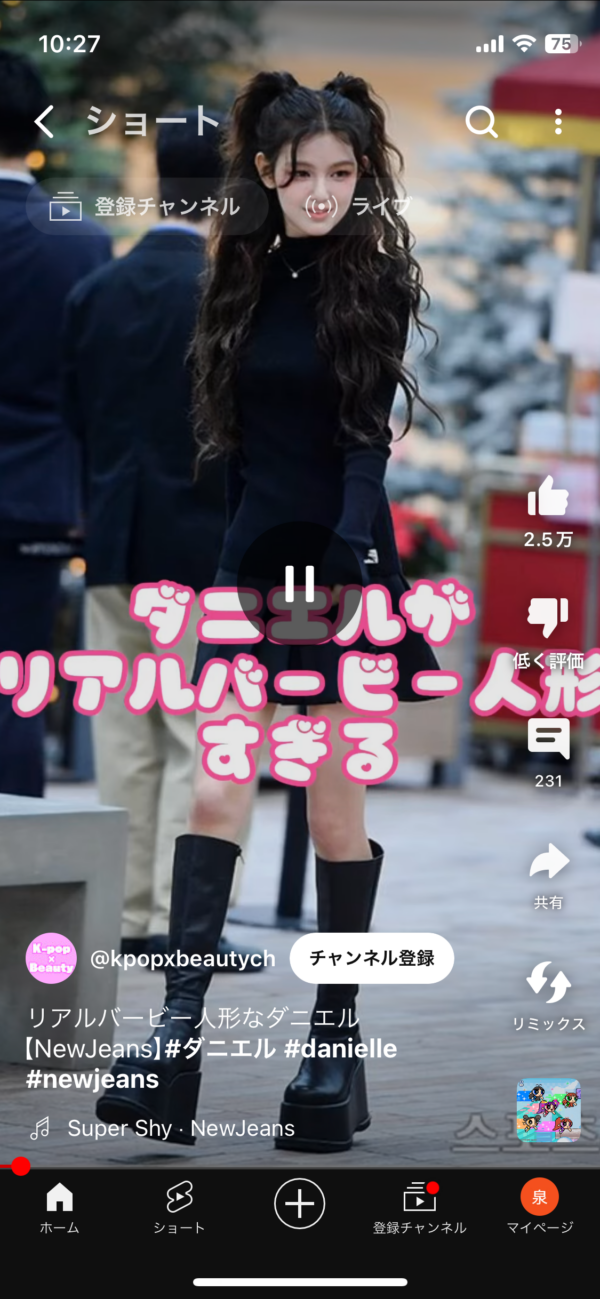This screenshot has width=600, height=1299.
Task: Subscribe with チャンネル登録 button
Action: pos(372,958)
